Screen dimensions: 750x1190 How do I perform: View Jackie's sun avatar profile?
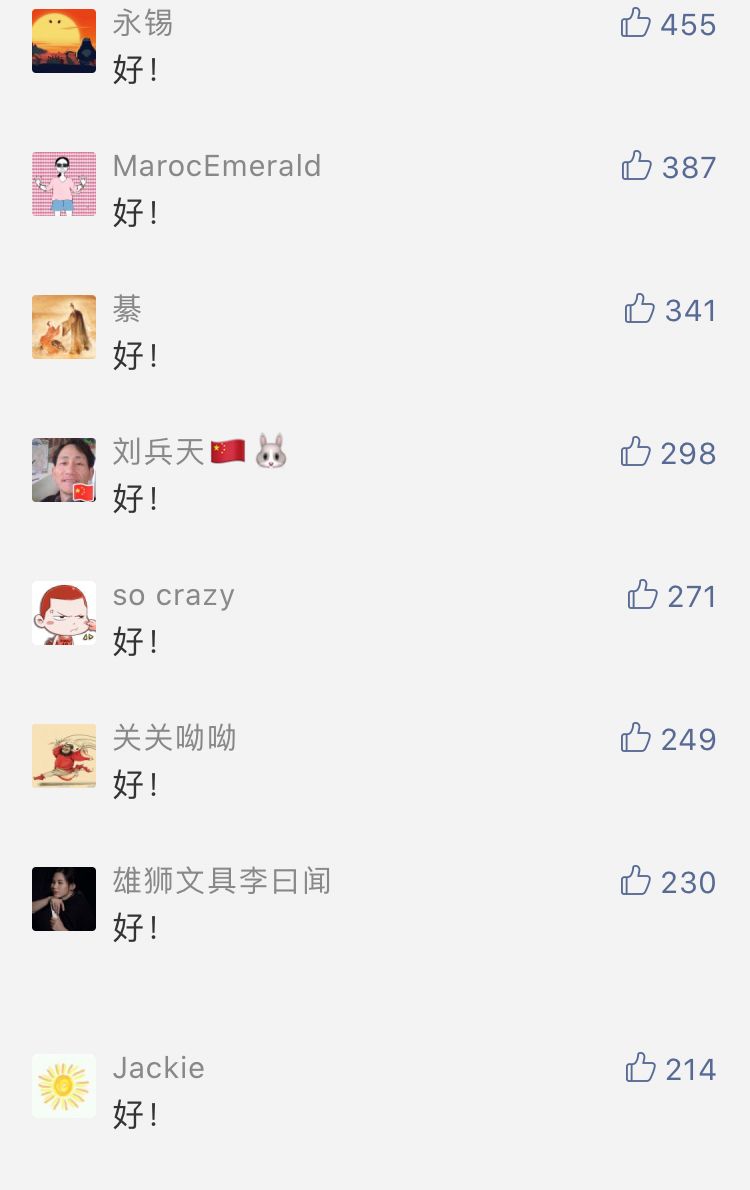[x=64, y=1086]
